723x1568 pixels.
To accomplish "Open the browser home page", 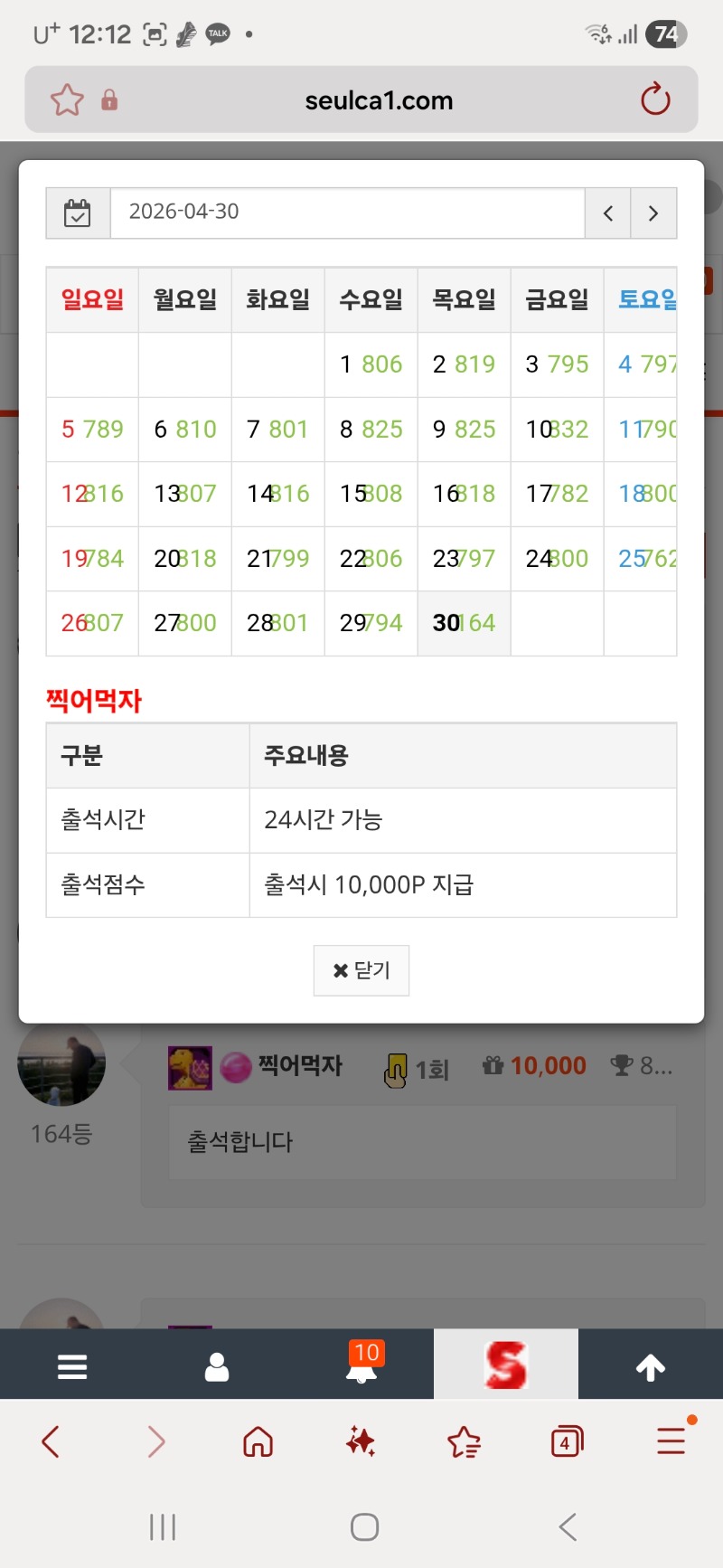I will [x=258, y=1441].
